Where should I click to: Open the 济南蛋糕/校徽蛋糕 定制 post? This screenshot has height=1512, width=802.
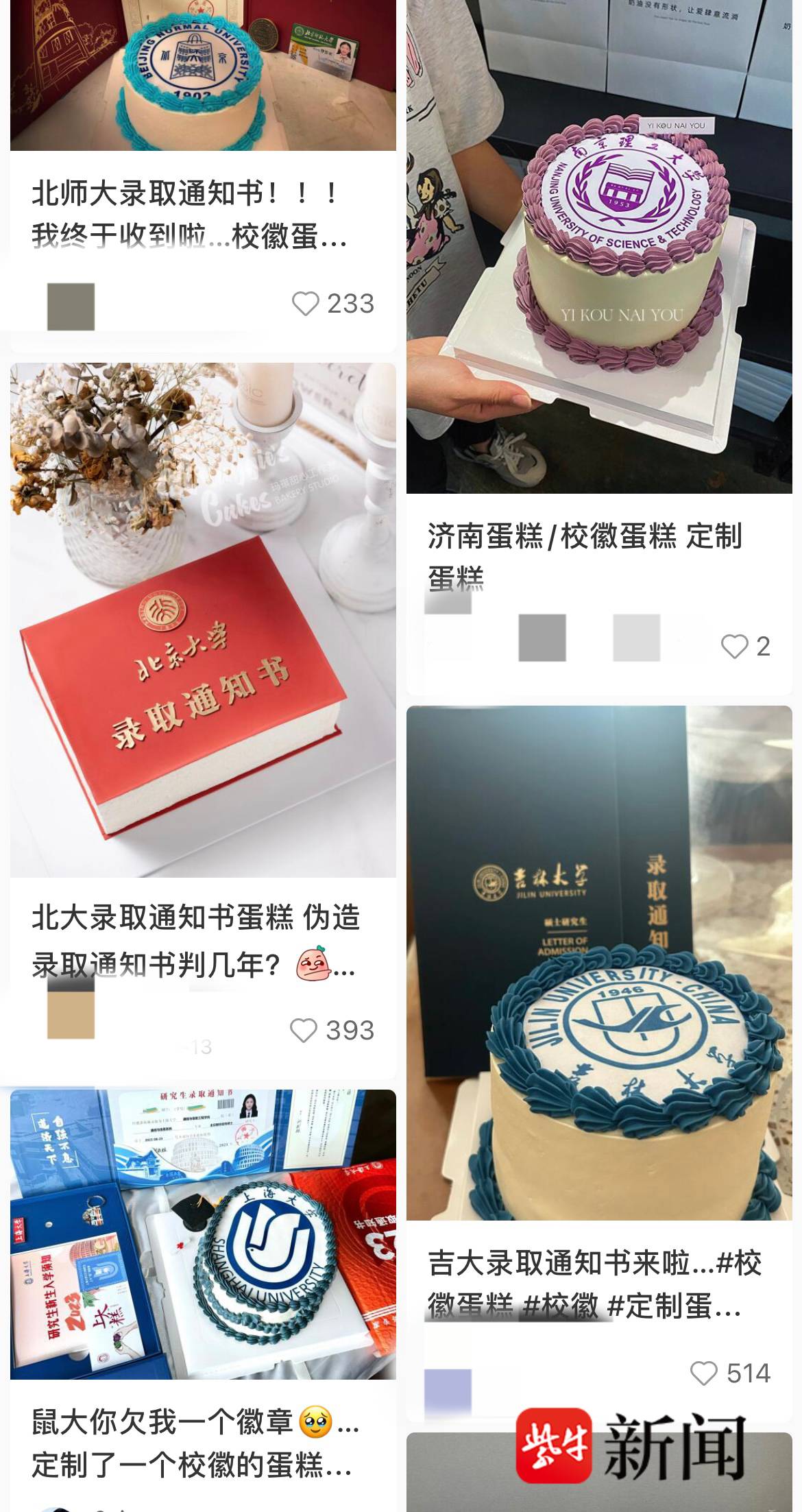pos(599,247)
